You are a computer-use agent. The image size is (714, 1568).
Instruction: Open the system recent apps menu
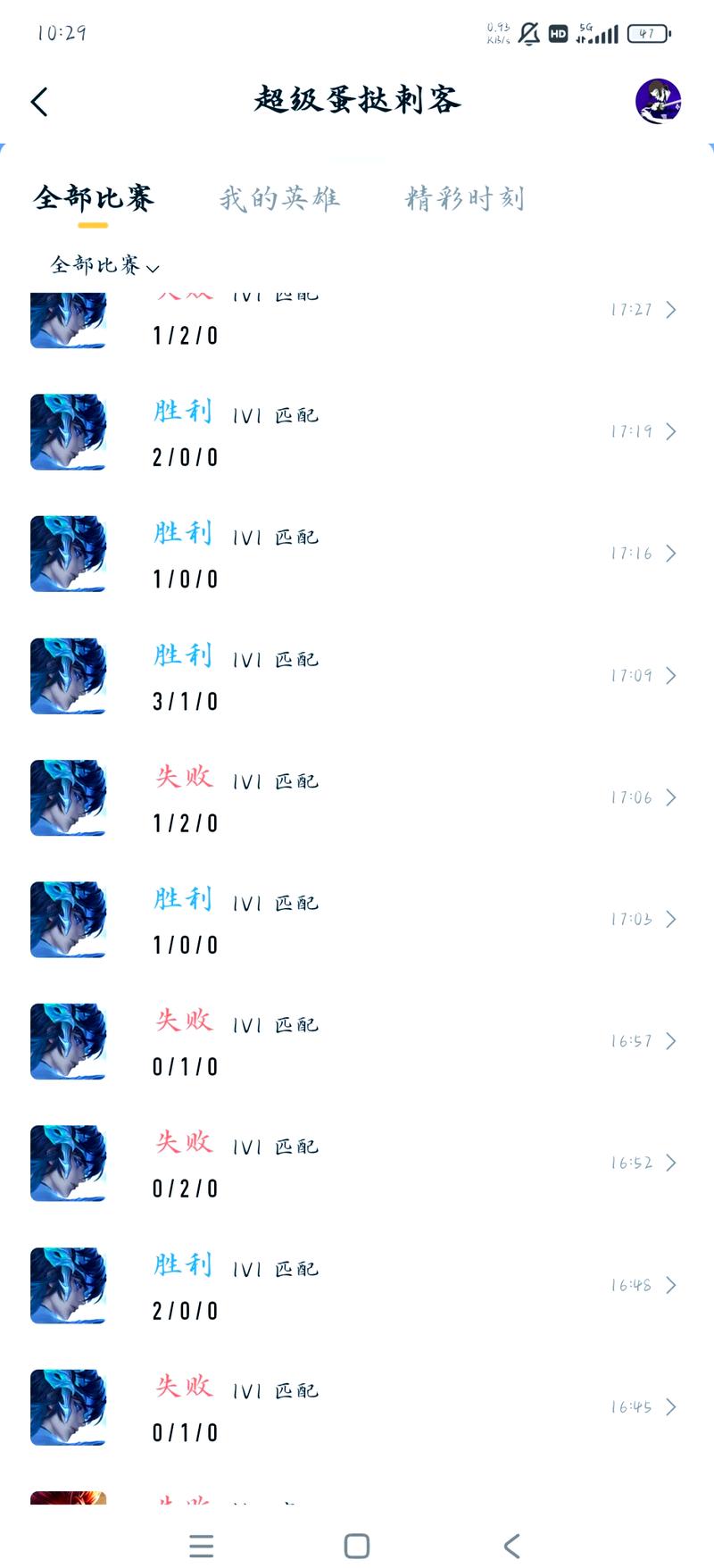click(202, 1546)
